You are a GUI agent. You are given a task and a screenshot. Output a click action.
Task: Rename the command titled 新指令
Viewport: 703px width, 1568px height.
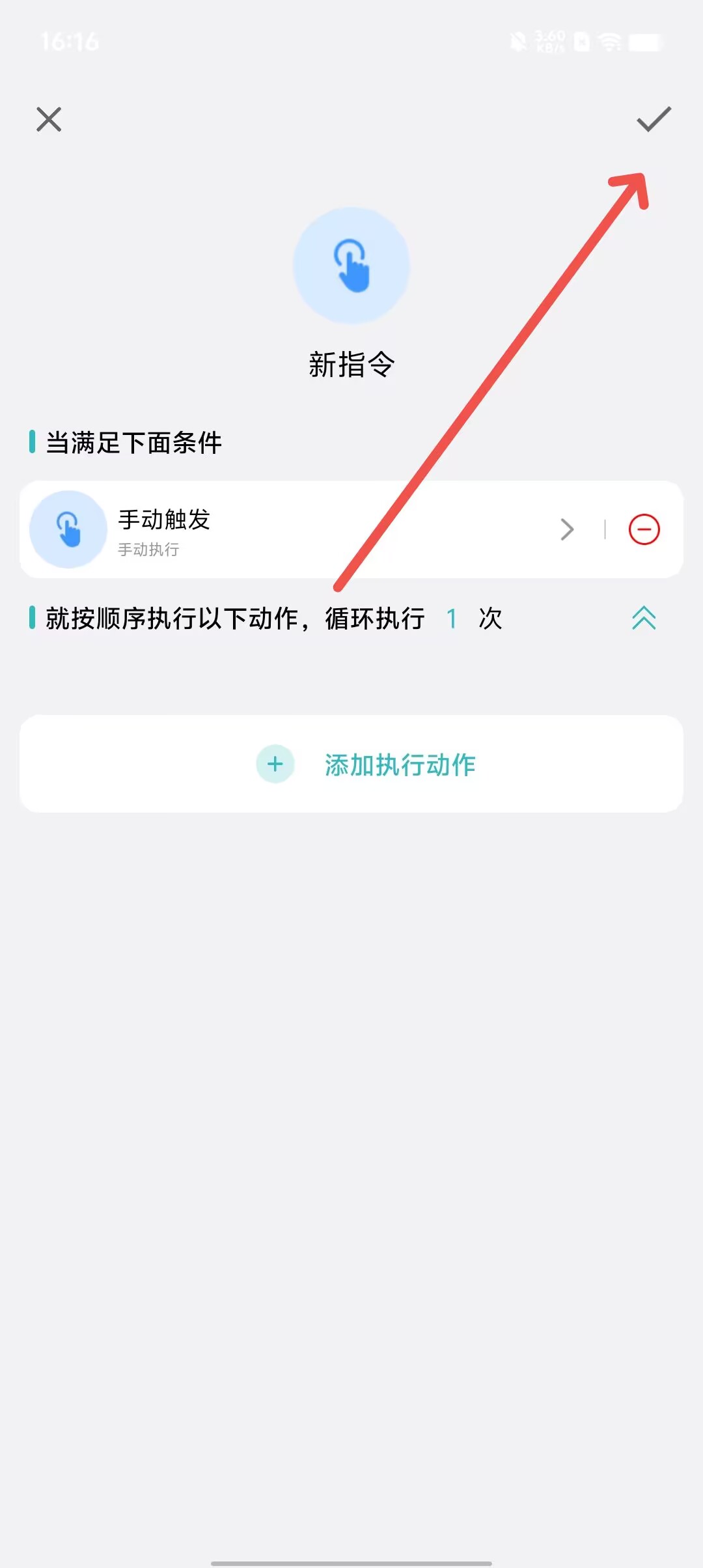point(351,365)
